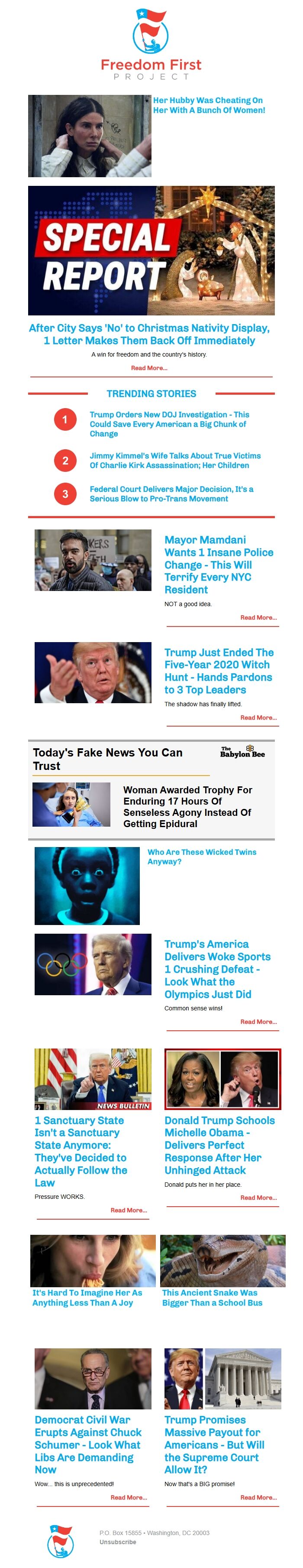The image size is (303, 1568).
Task: Open Sanctuary State article headline
Action: point(81,1151)
